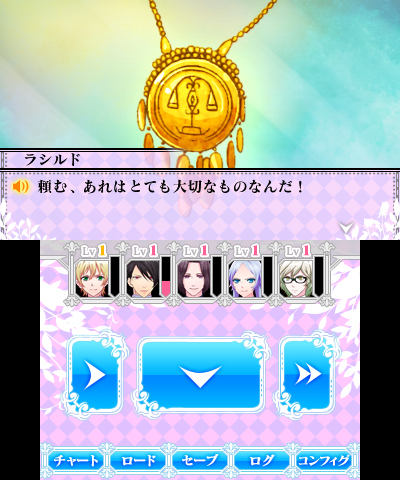Select the blond green-eyed character portrait

92,279
